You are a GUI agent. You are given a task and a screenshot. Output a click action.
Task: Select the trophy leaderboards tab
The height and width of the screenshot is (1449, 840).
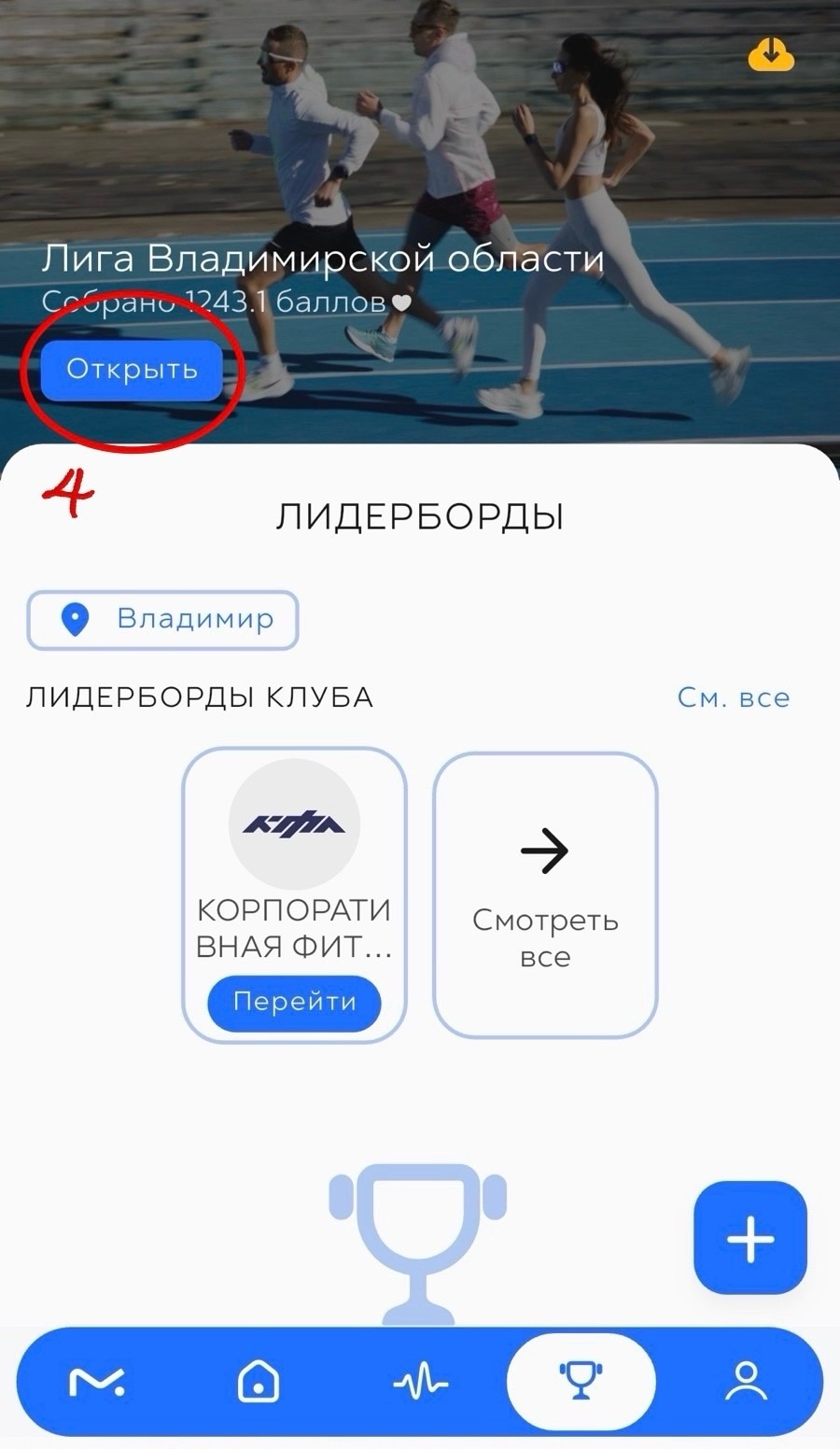pos(581,1381)
